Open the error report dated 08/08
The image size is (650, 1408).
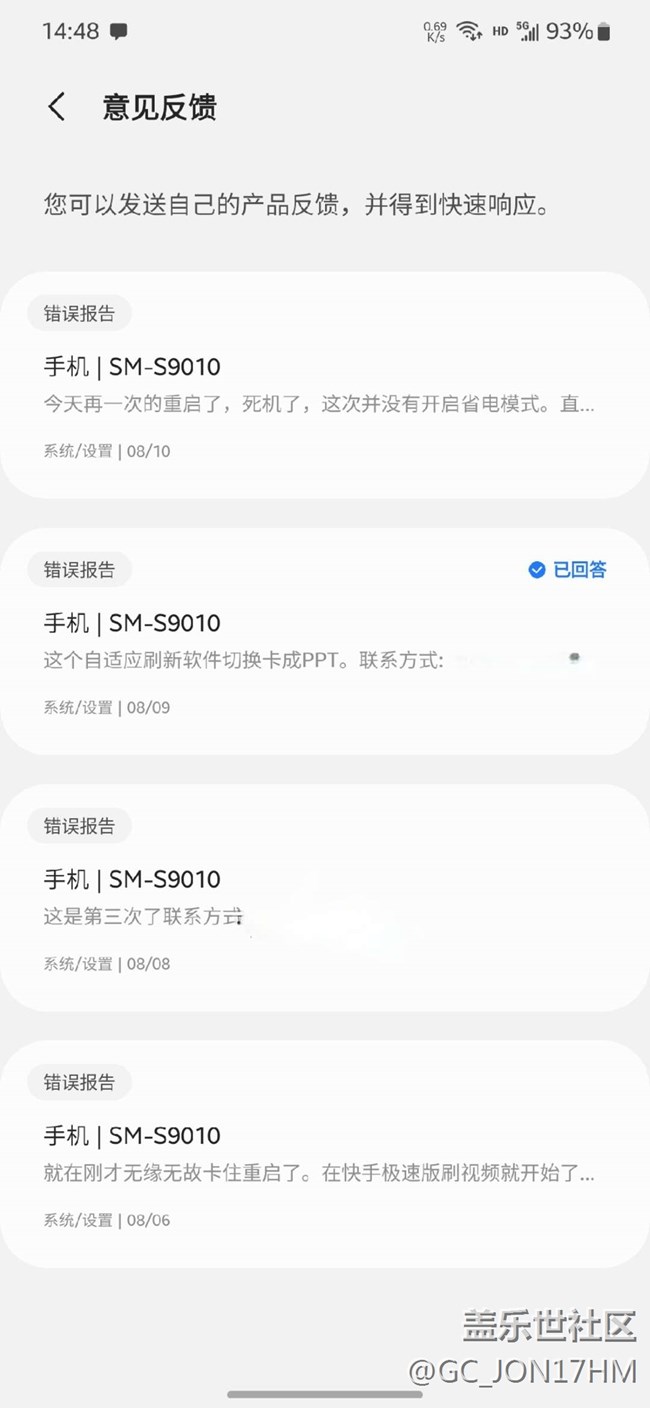coord(324,897)
